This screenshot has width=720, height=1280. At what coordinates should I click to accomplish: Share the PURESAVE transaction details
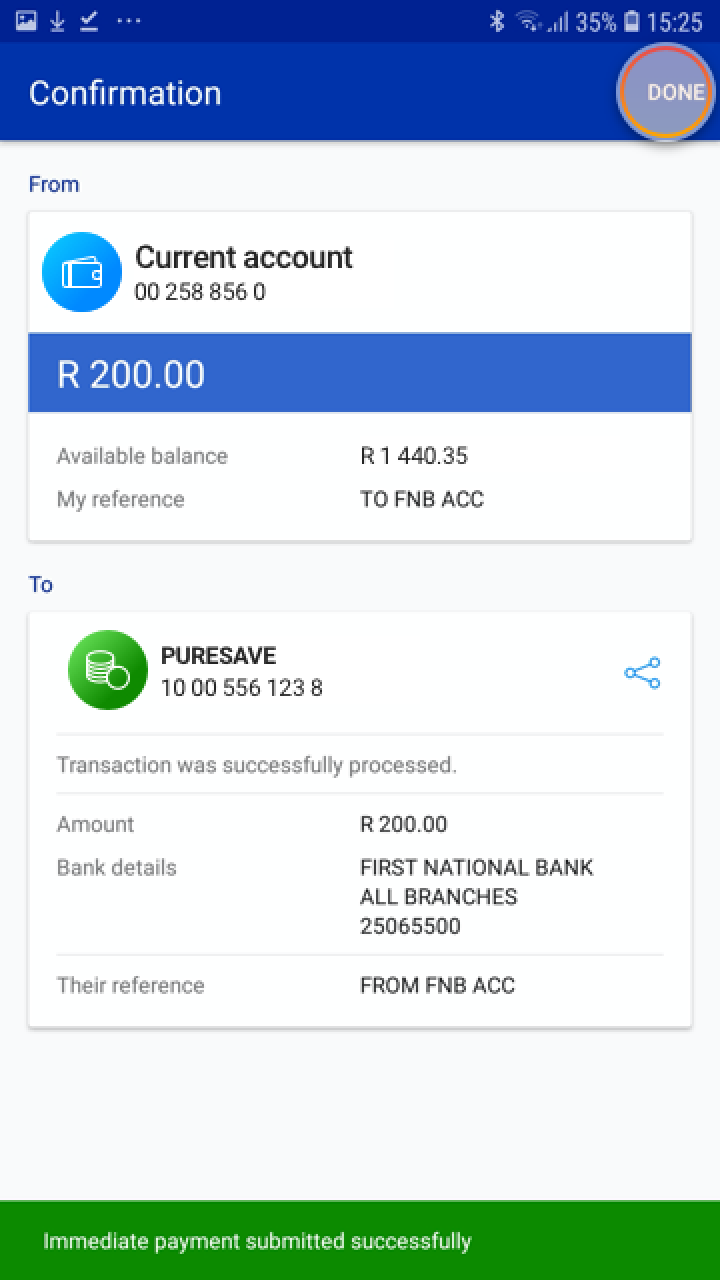tap(641, 672)
